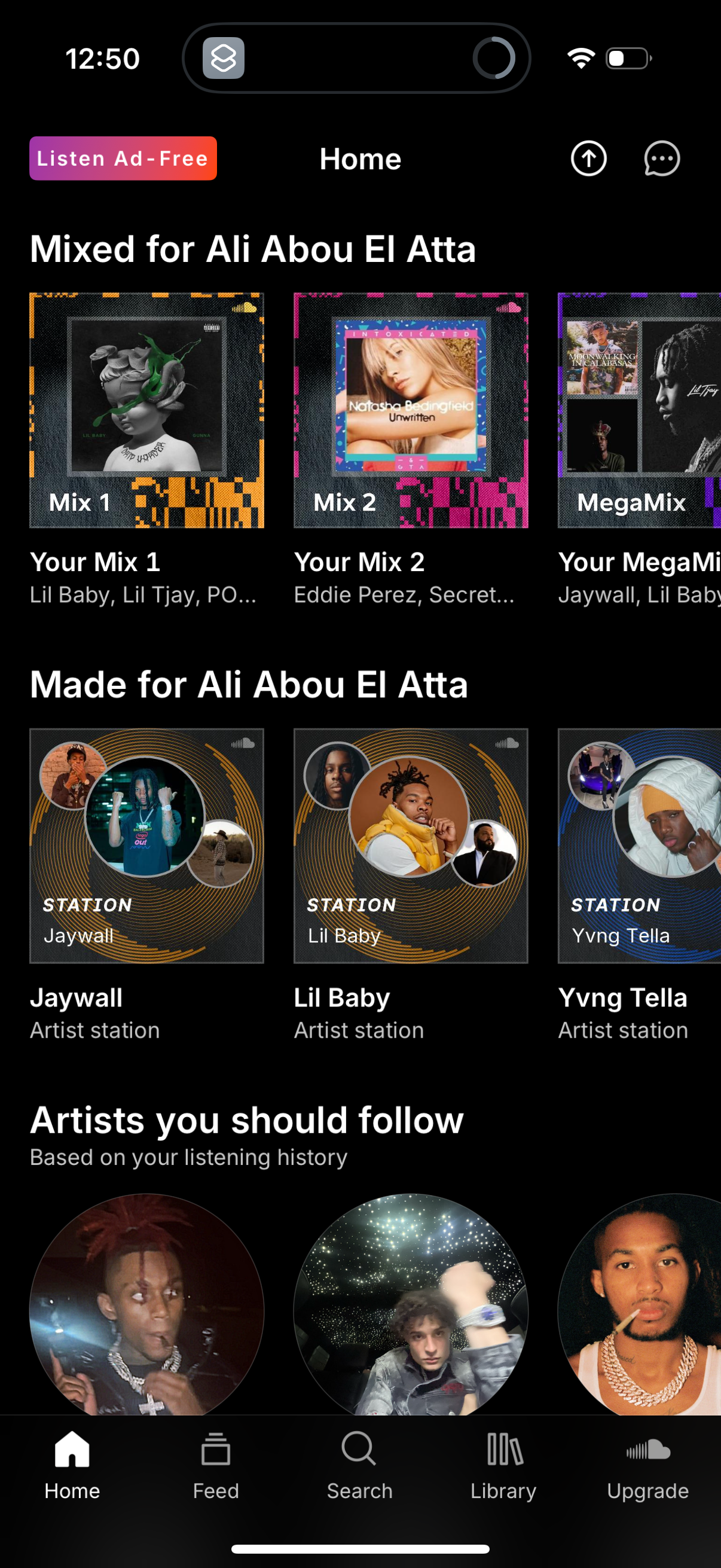Tap the Listen Ad-Free button
721x1568 pixels.
(x=123, y=159)
